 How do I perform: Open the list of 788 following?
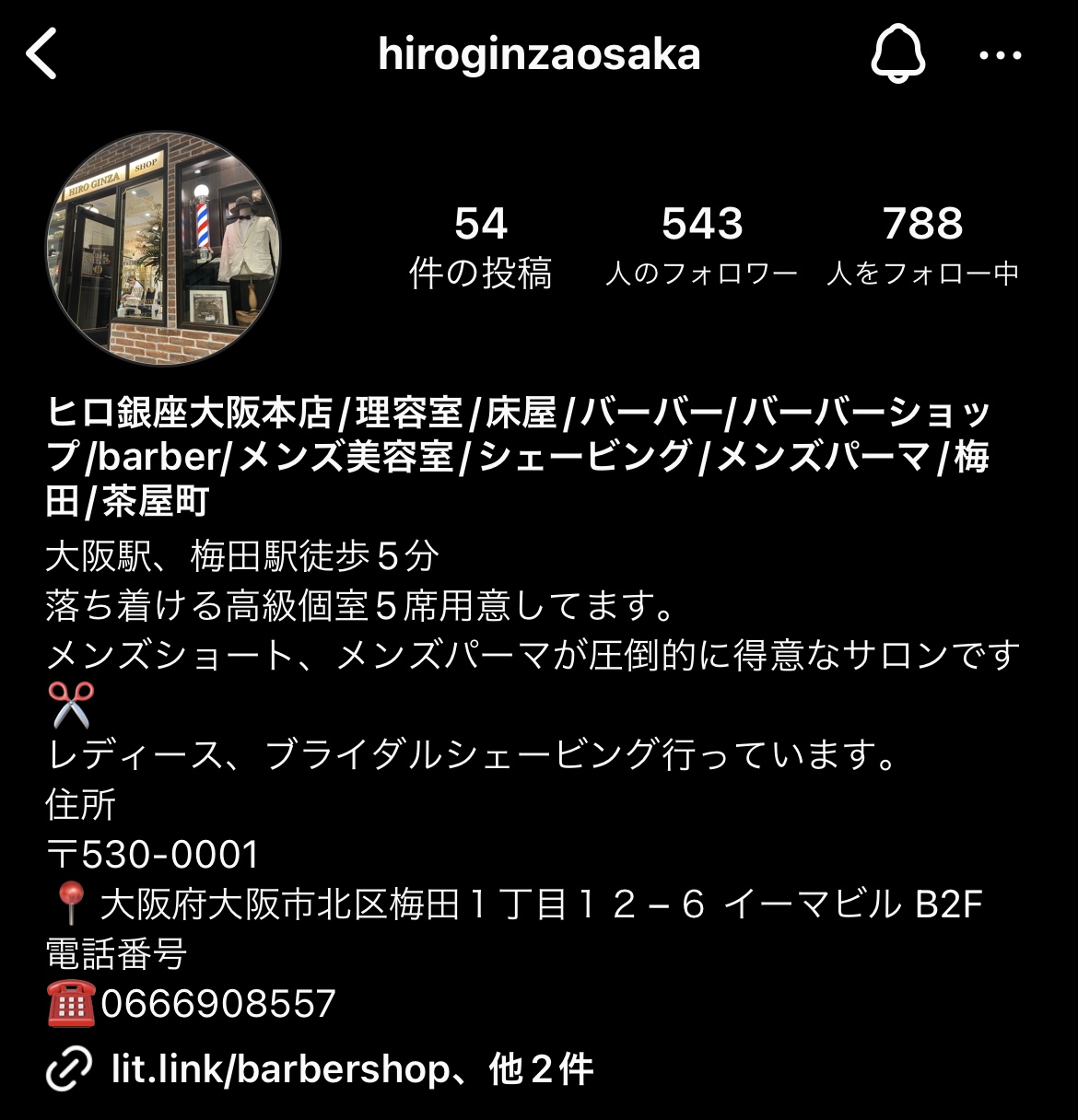[x=922, y=245]
